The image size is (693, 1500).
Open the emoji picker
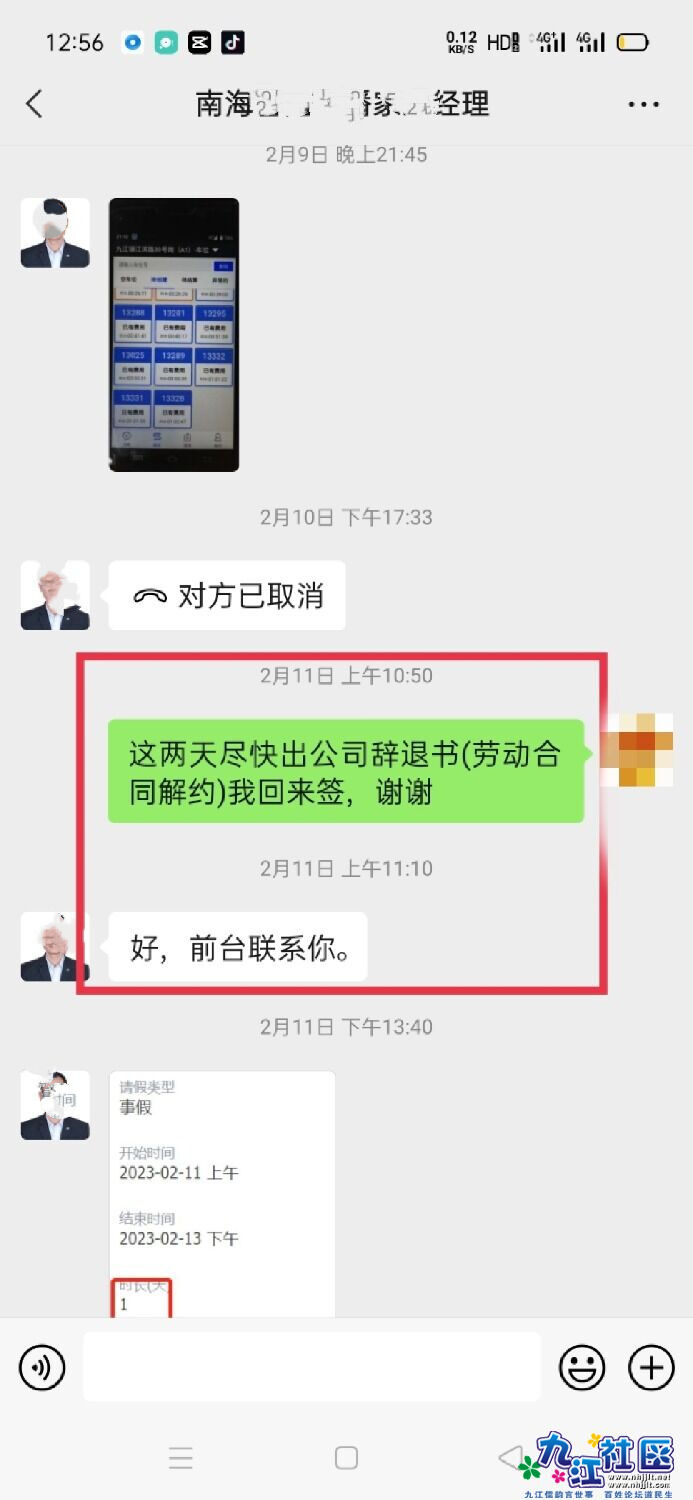pos(581,1366)
